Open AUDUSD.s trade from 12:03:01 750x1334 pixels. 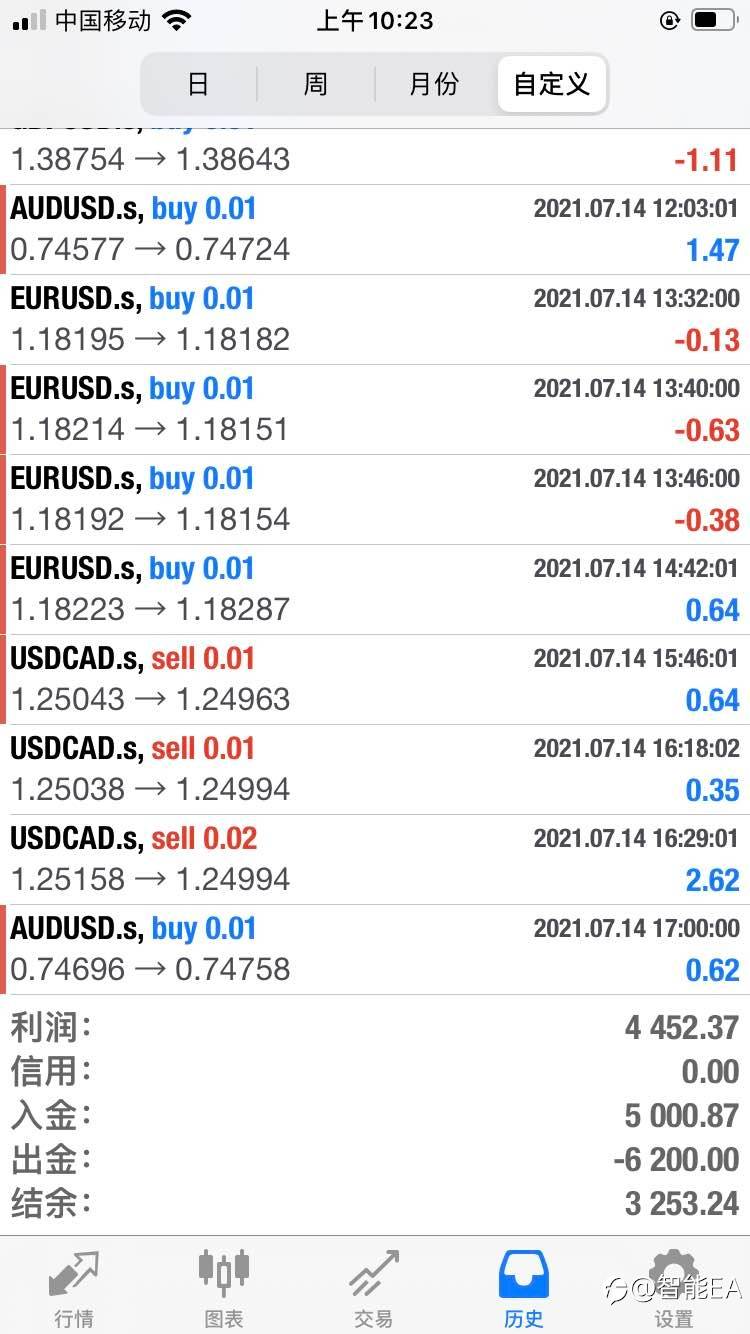(x=375, y=230)
